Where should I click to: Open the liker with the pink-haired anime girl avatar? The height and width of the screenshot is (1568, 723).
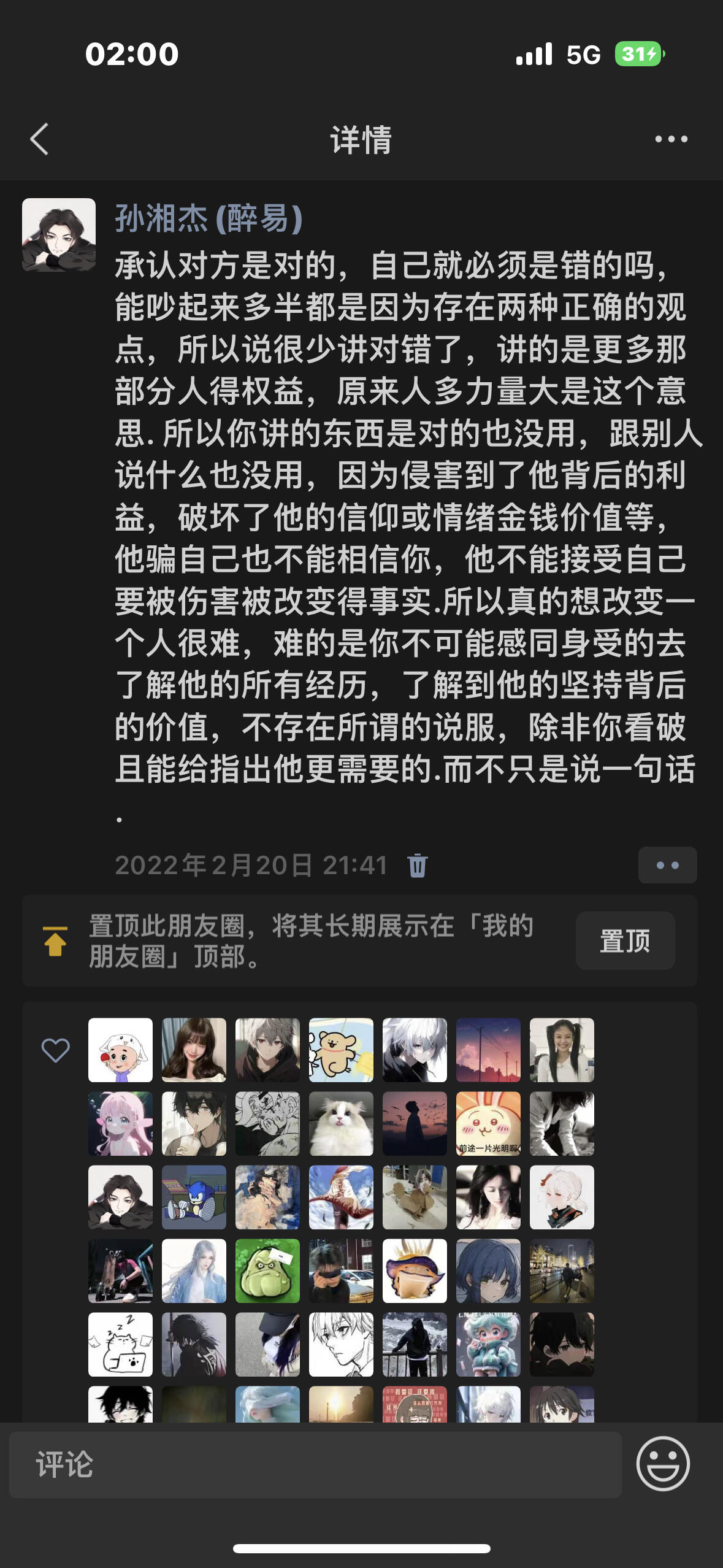coord(120,1123)
